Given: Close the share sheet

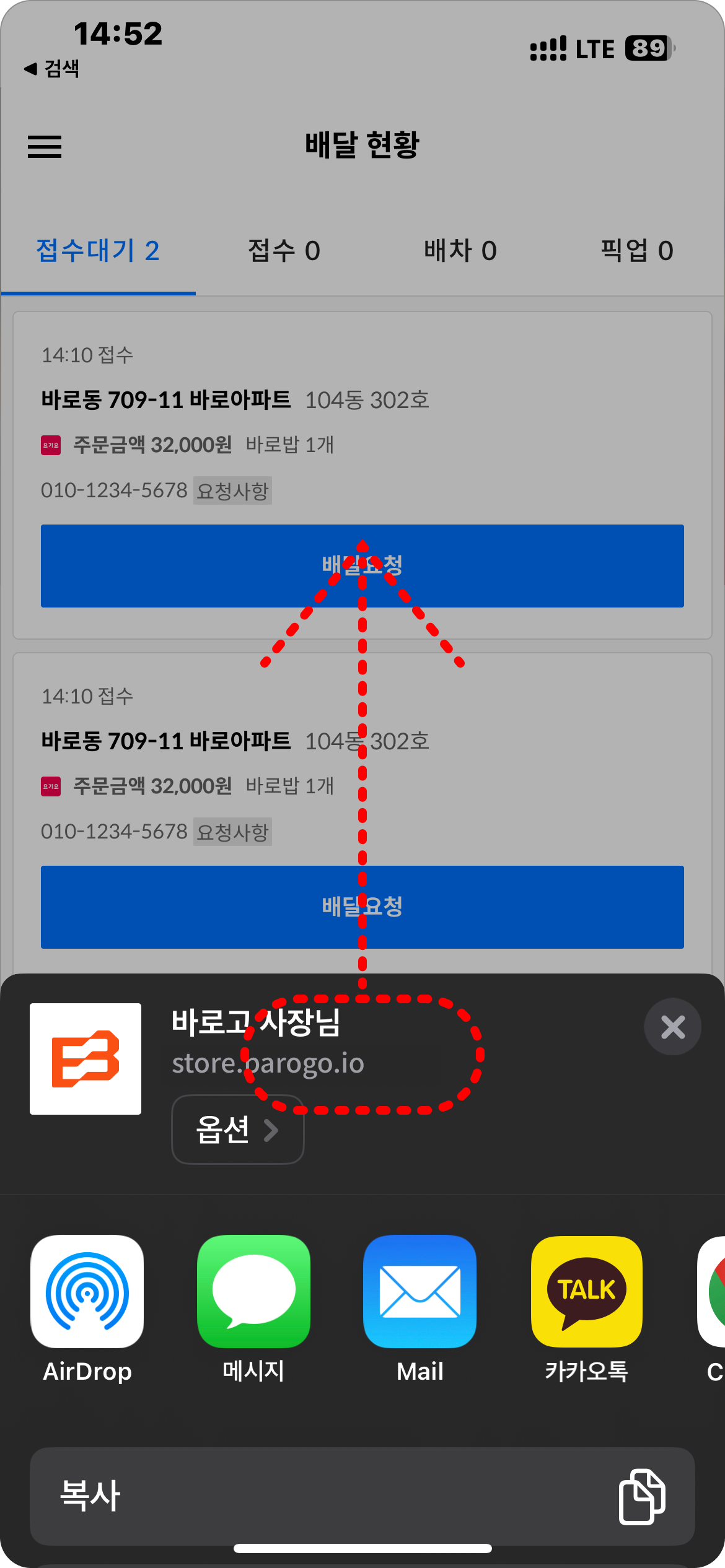Looking at the screenshot, I should click(672, 1027).
